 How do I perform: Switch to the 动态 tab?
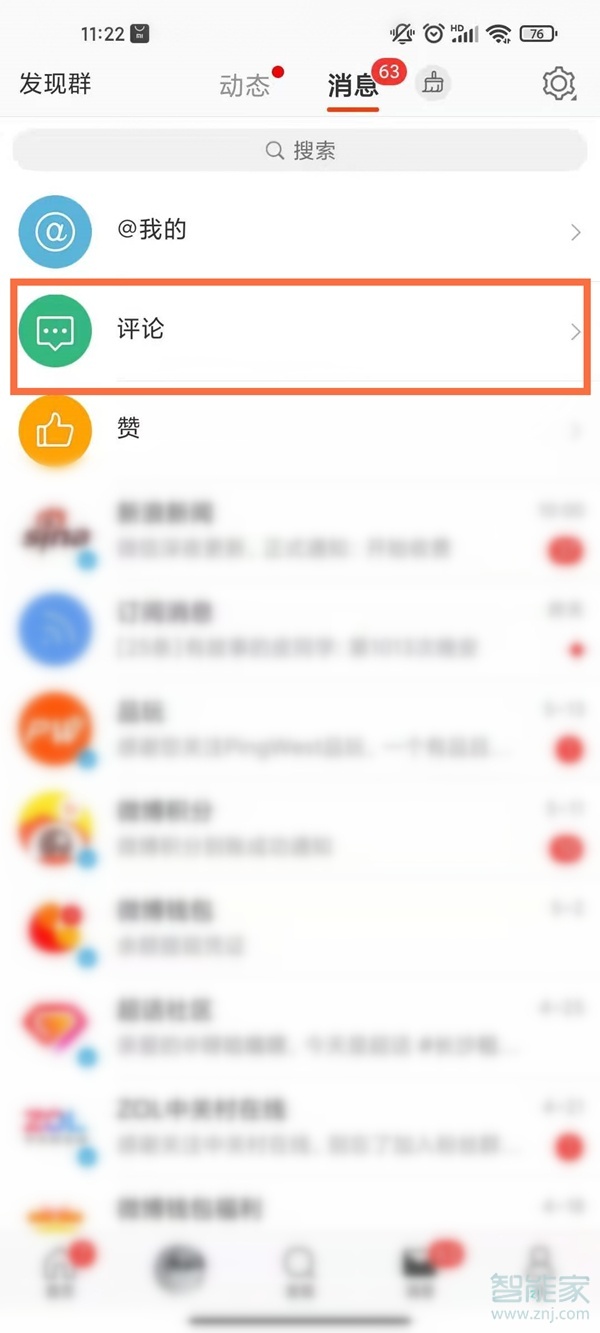[x=245, y=85]
